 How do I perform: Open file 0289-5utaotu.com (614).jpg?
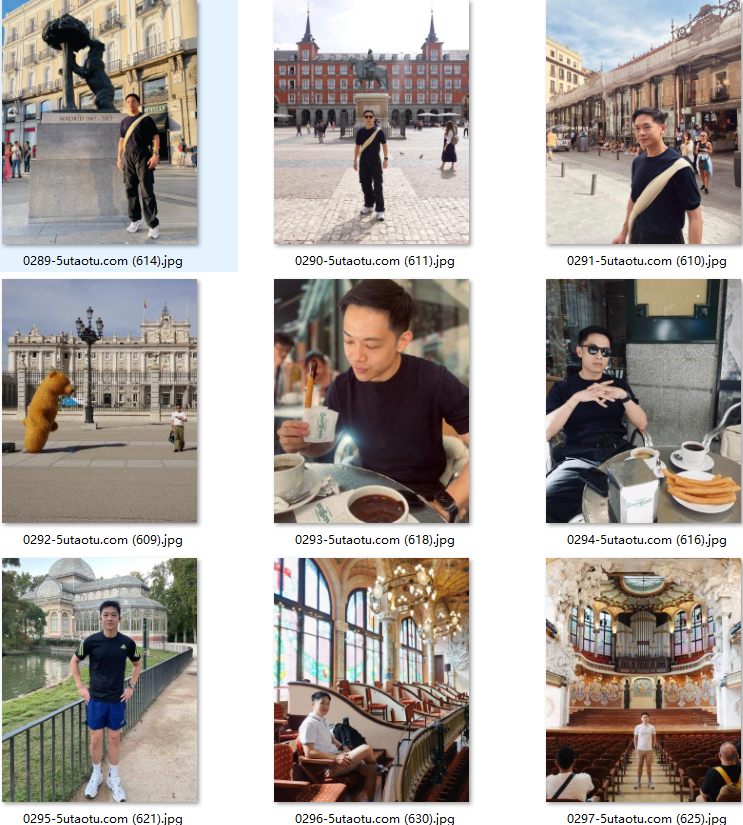tap(100, 122)
